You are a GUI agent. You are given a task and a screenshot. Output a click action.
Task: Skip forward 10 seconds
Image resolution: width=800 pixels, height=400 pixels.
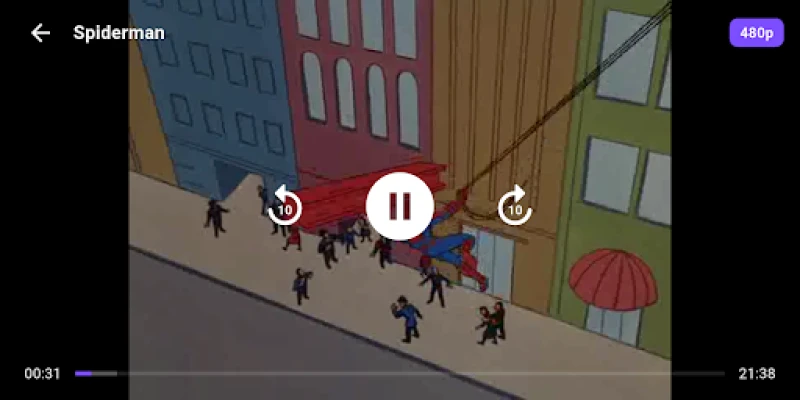tap(515, 206)
